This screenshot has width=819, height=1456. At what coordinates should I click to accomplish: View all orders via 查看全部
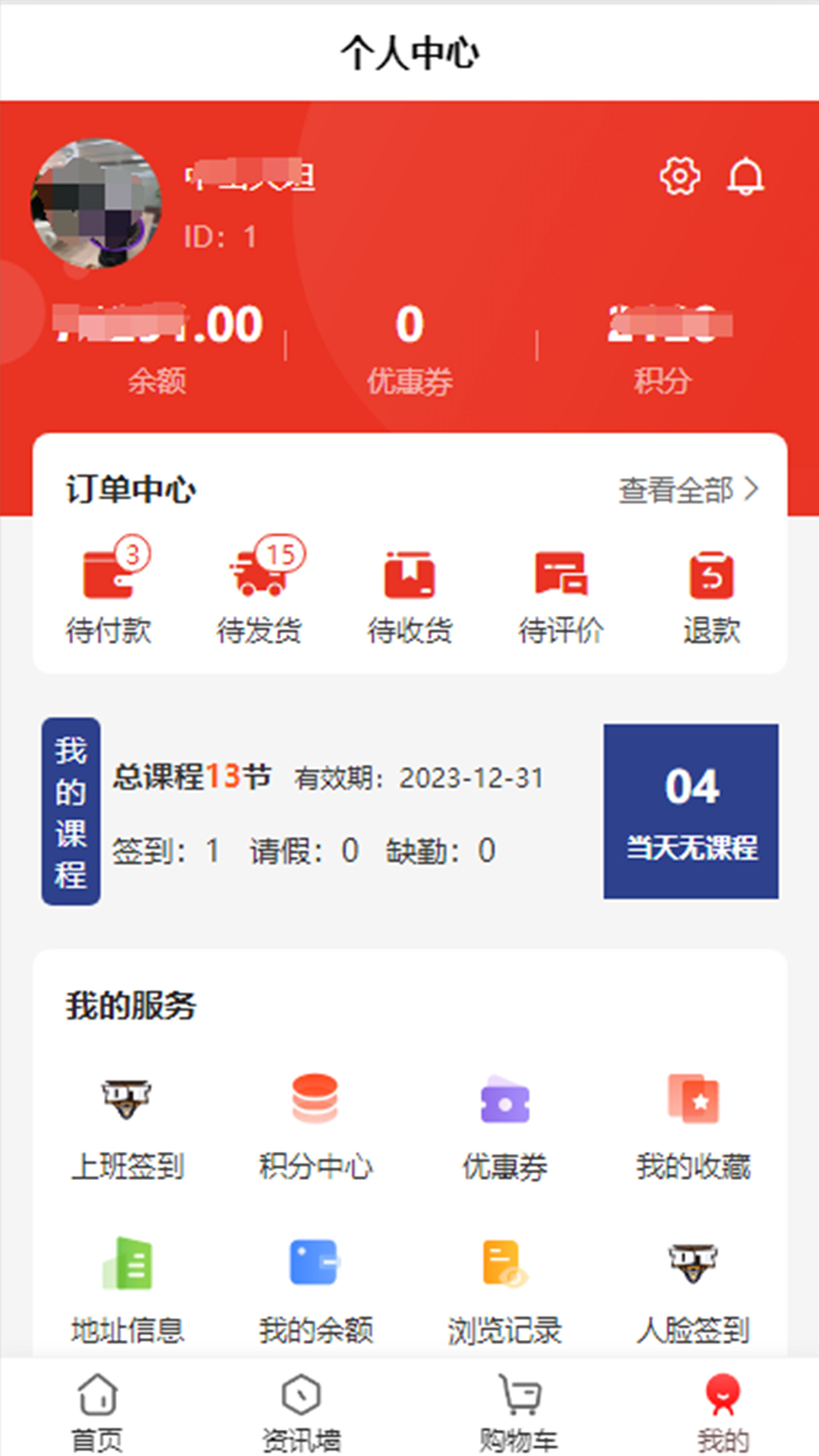click(x=688, y=490)
